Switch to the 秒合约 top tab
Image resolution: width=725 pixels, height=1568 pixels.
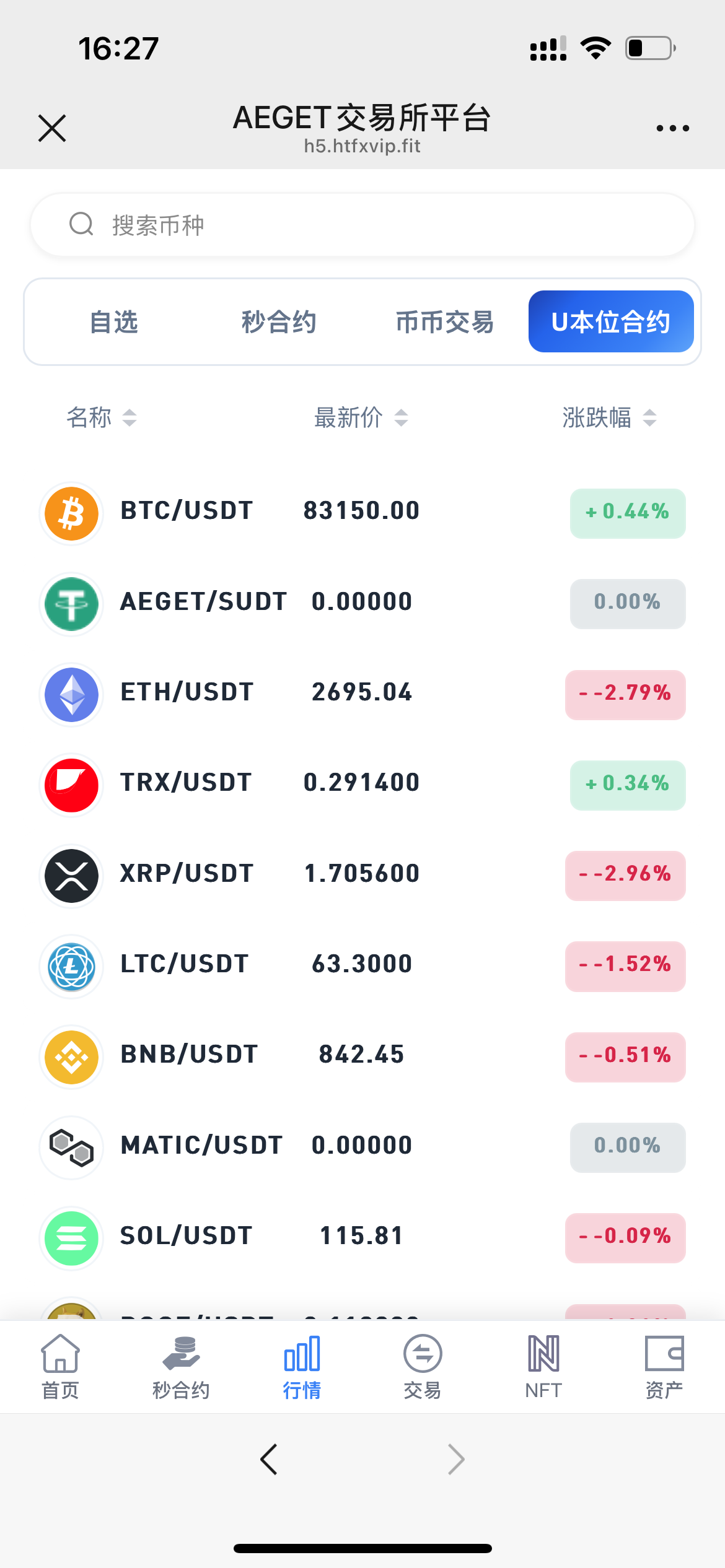point(279,322)
